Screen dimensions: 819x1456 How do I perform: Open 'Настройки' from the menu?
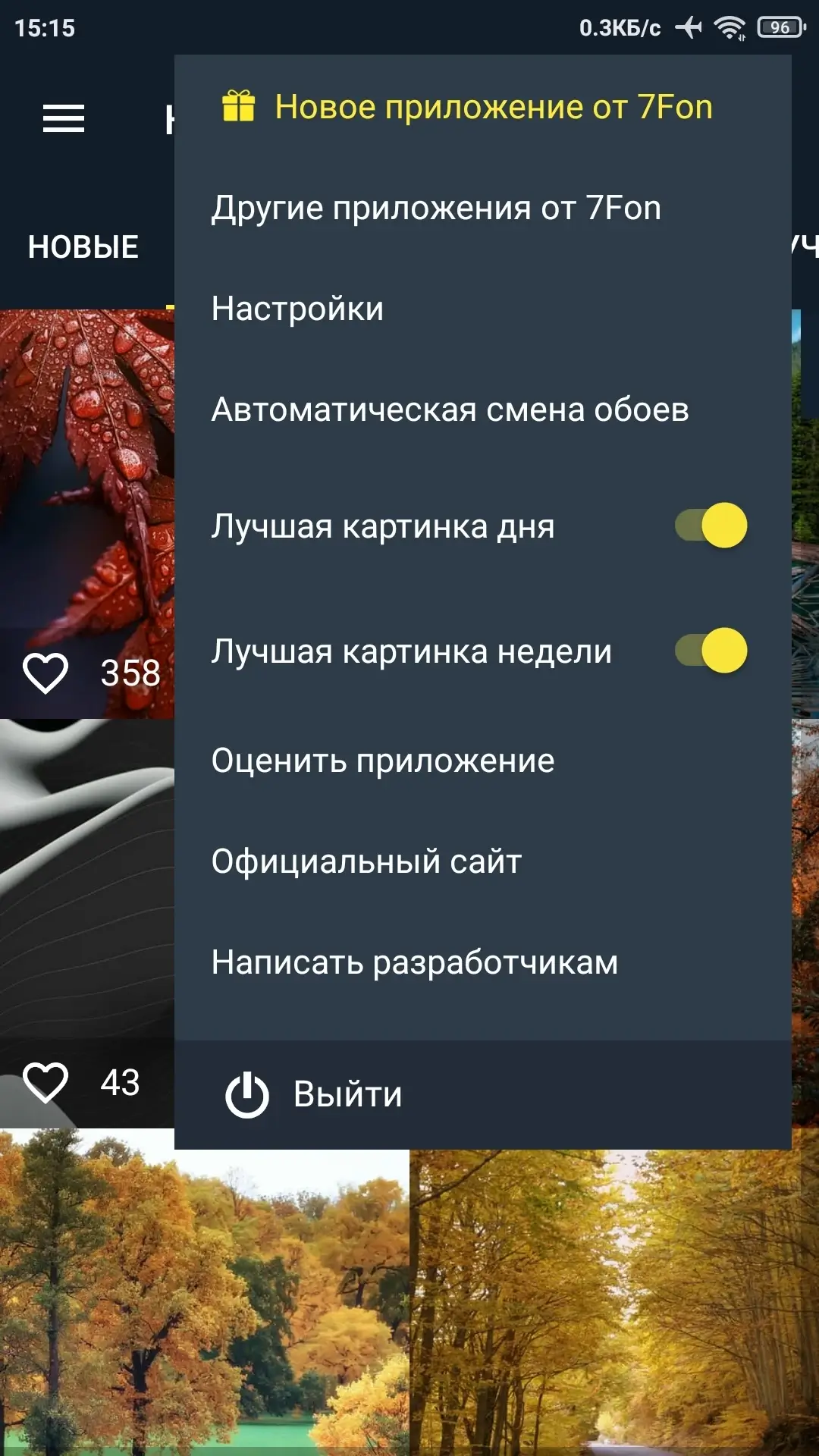(x=297, y=309)
